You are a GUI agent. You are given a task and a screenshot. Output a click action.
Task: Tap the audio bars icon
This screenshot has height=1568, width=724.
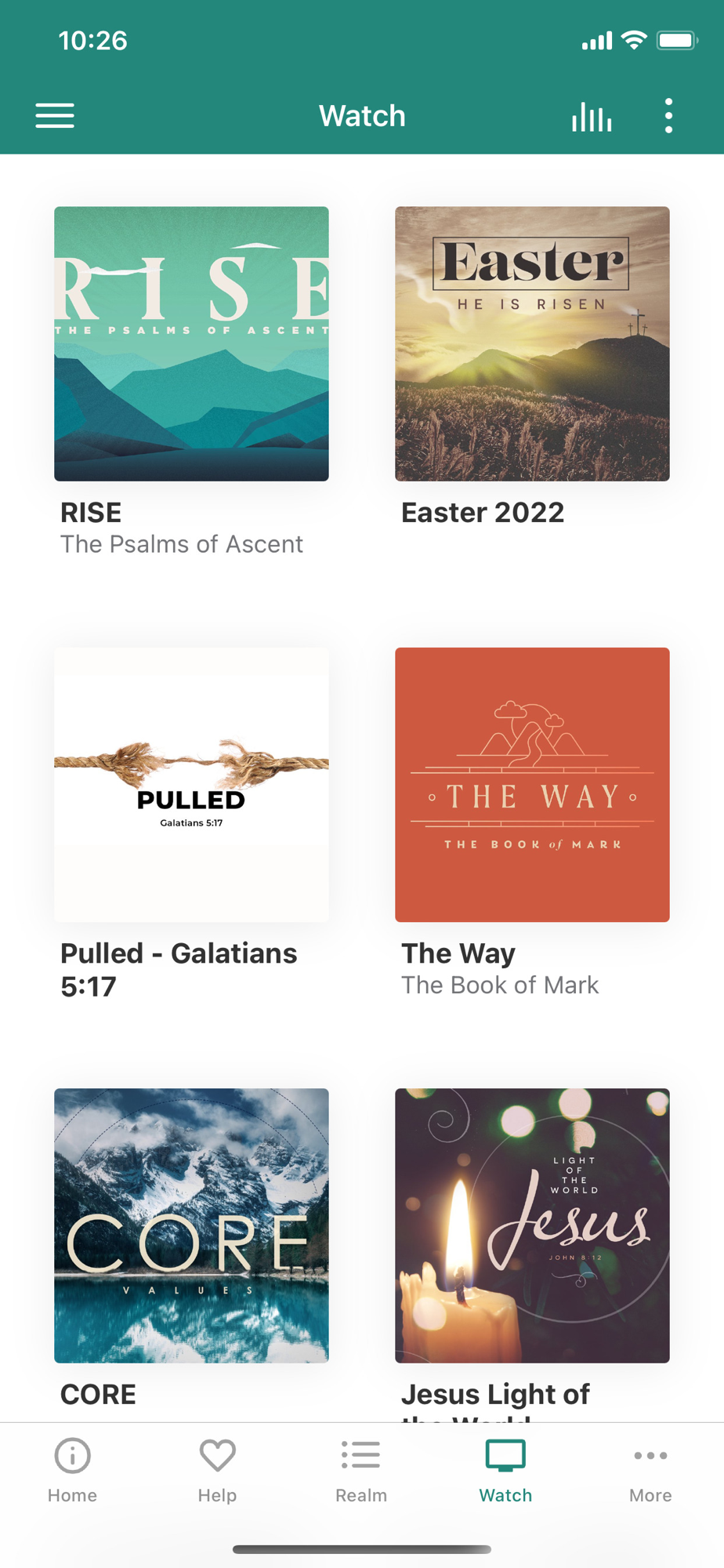pyautogui.click(x=592, y=117)
